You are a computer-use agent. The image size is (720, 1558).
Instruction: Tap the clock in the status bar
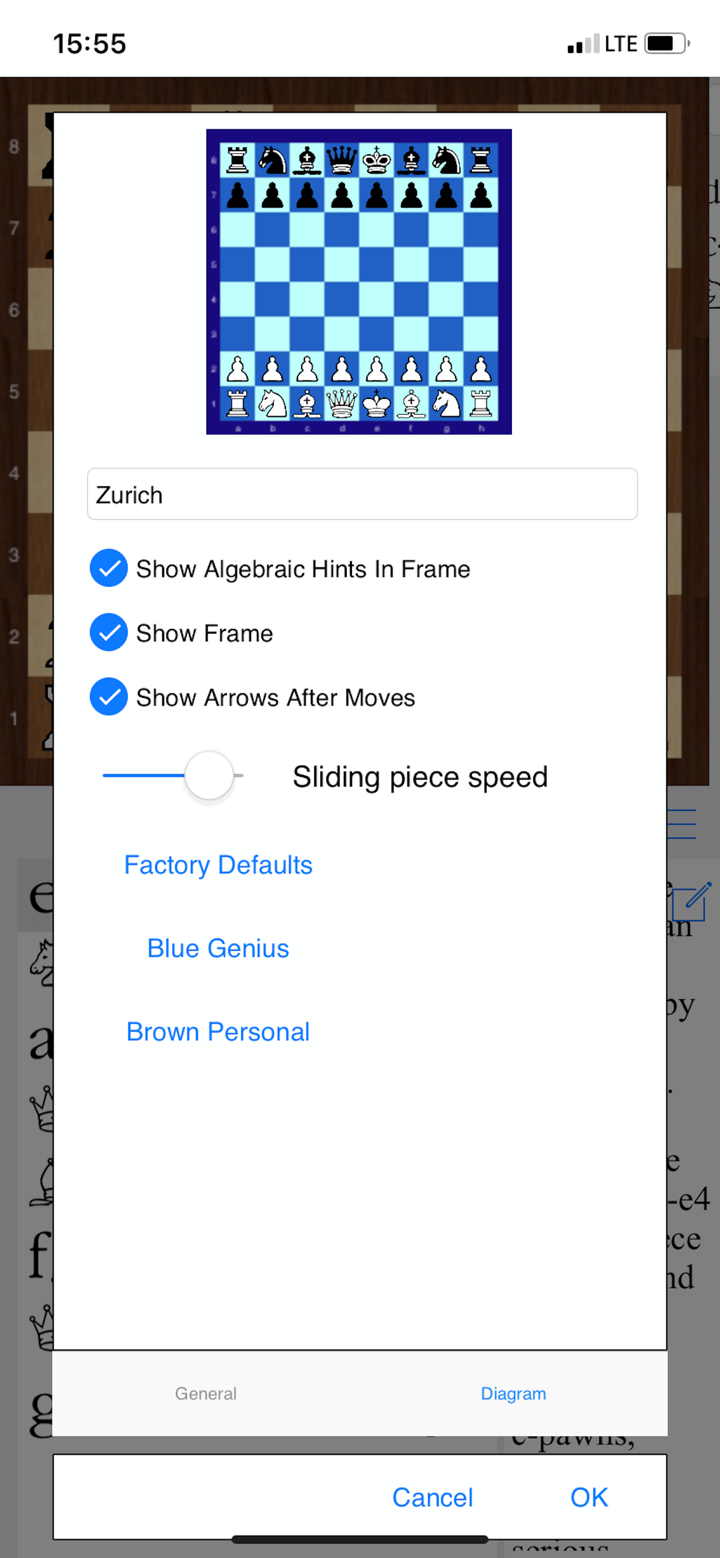click(x=89, y=43)
